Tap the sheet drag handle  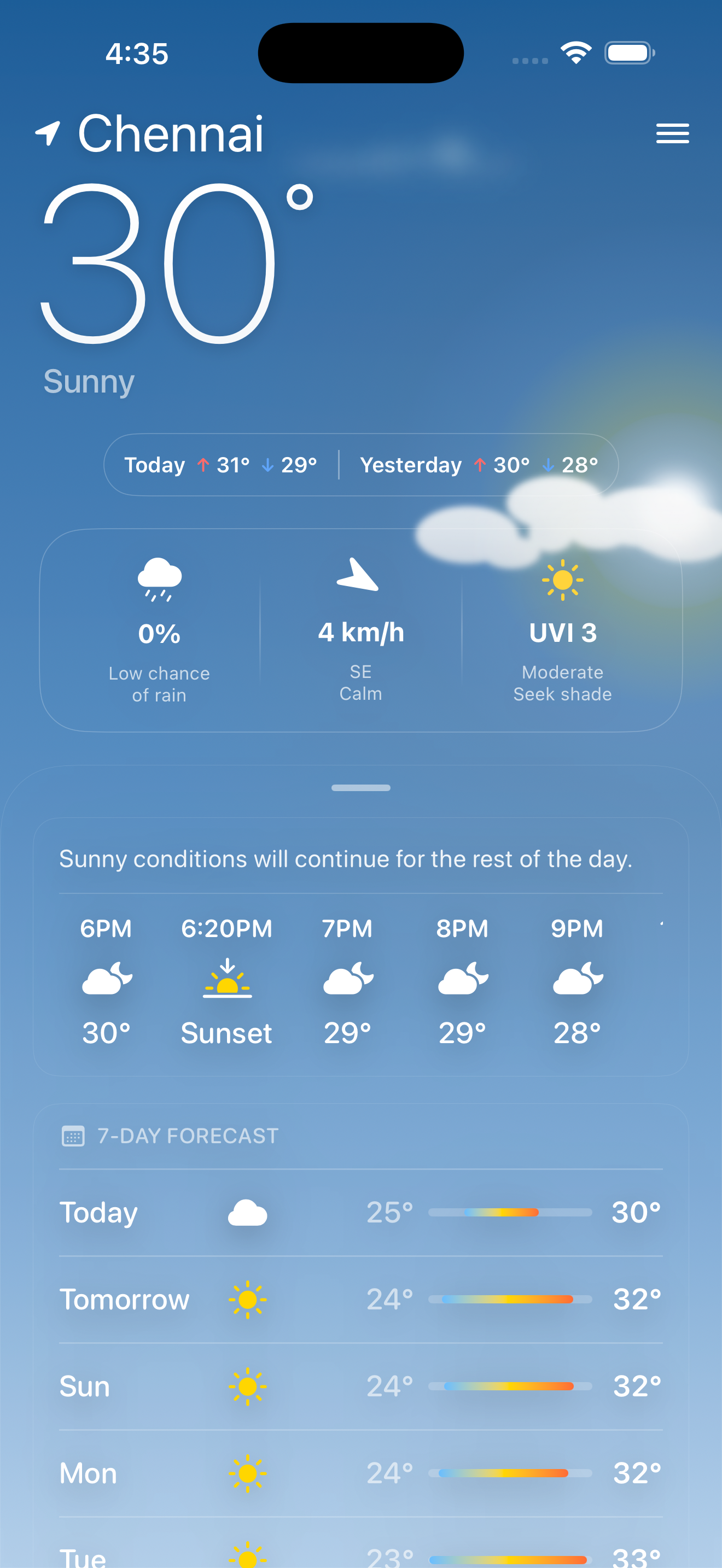tap(360, 788)
